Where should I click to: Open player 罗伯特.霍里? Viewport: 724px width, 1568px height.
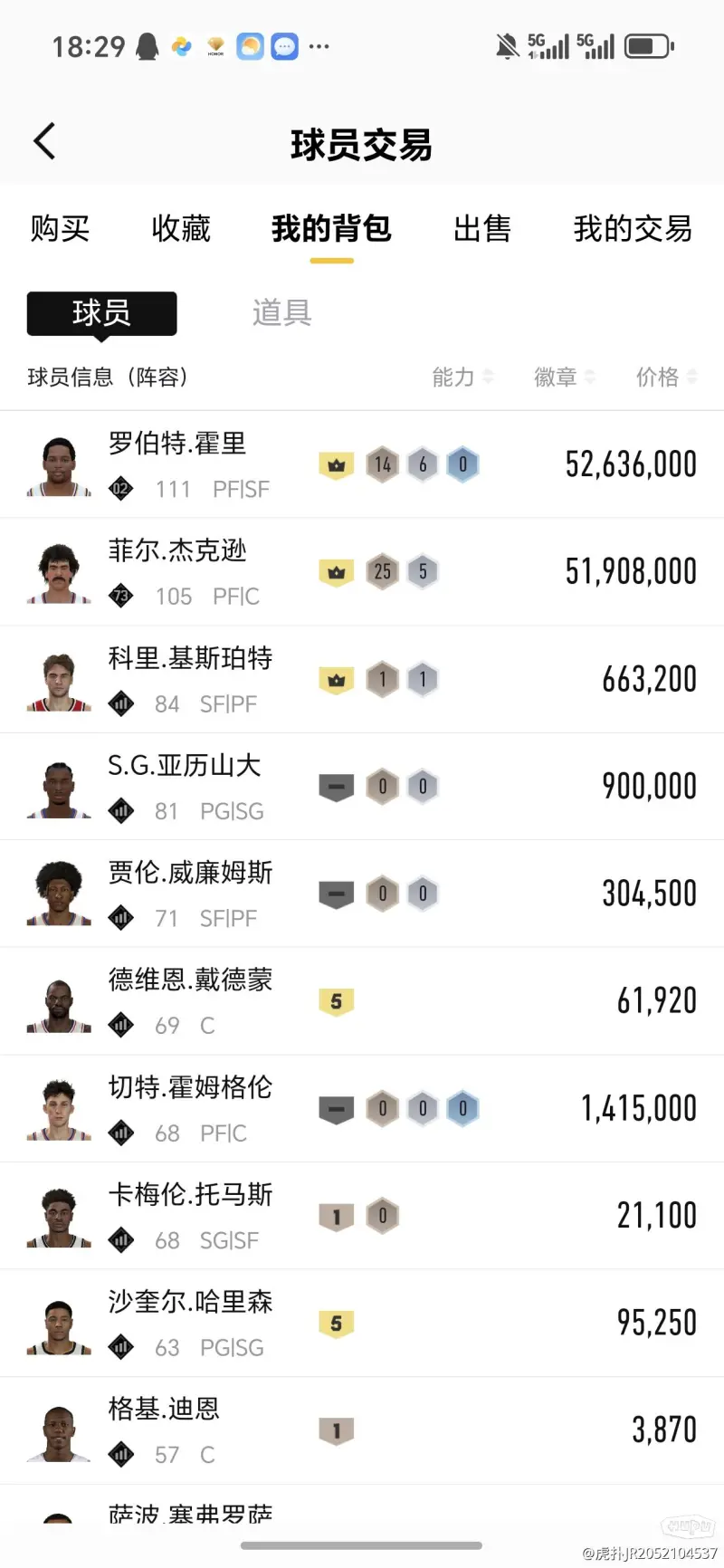tap(362, 464)
